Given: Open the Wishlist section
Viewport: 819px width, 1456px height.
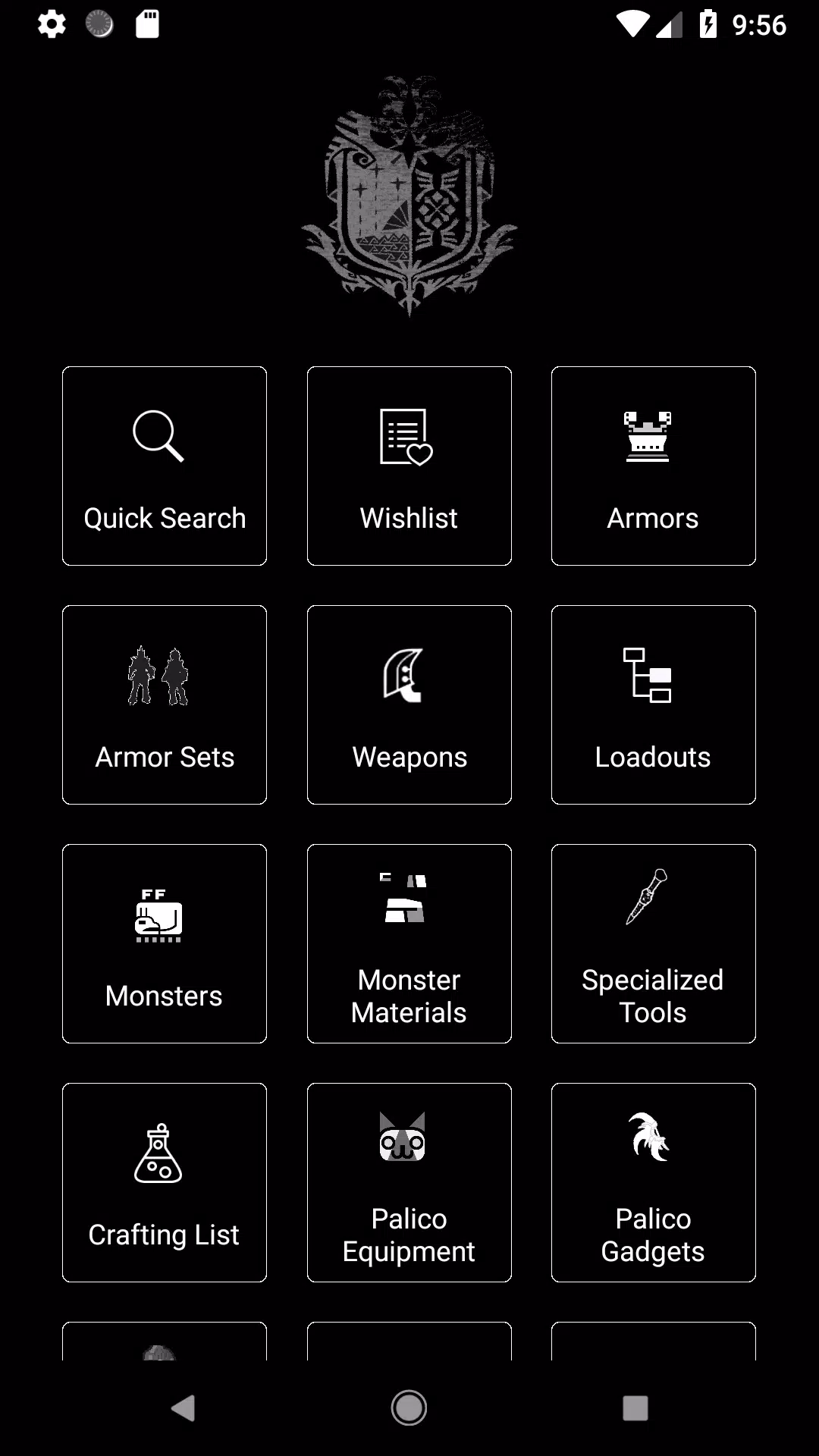Looking at the screenshot, I should tap(409, 466).
